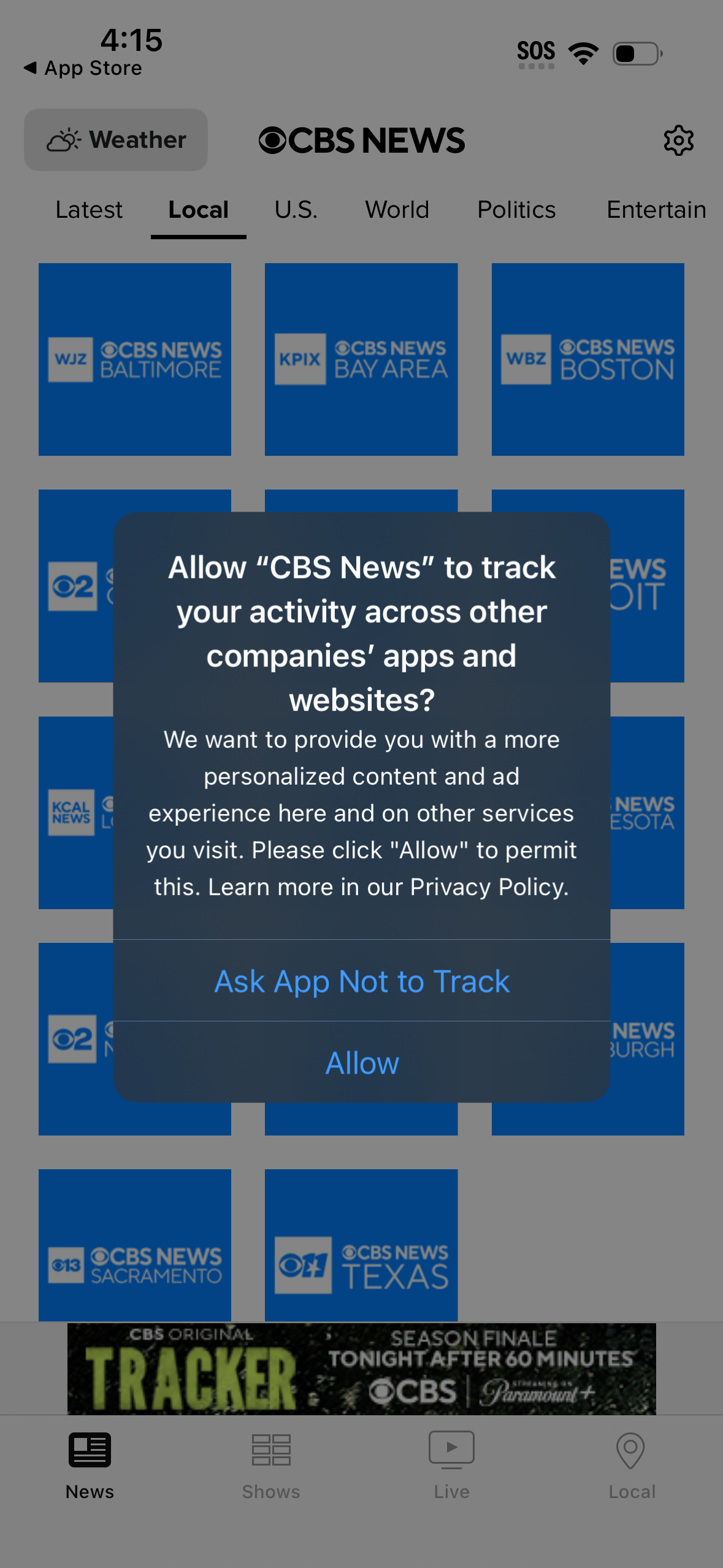
Task: Switch to the Latest tab
Action: 89,210
